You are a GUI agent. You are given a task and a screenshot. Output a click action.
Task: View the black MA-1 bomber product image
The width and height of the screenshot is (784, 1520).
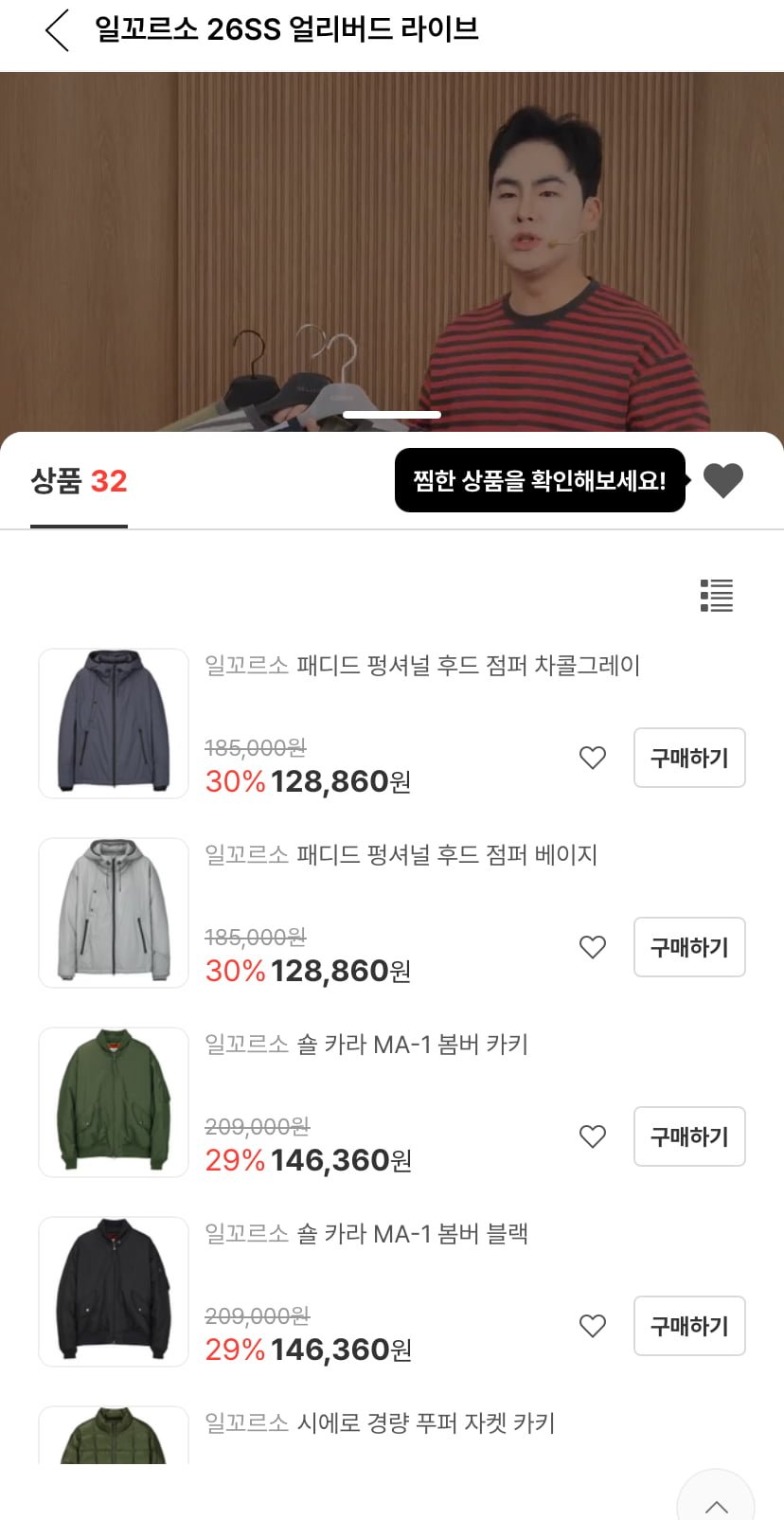[x=114, y=1292]
